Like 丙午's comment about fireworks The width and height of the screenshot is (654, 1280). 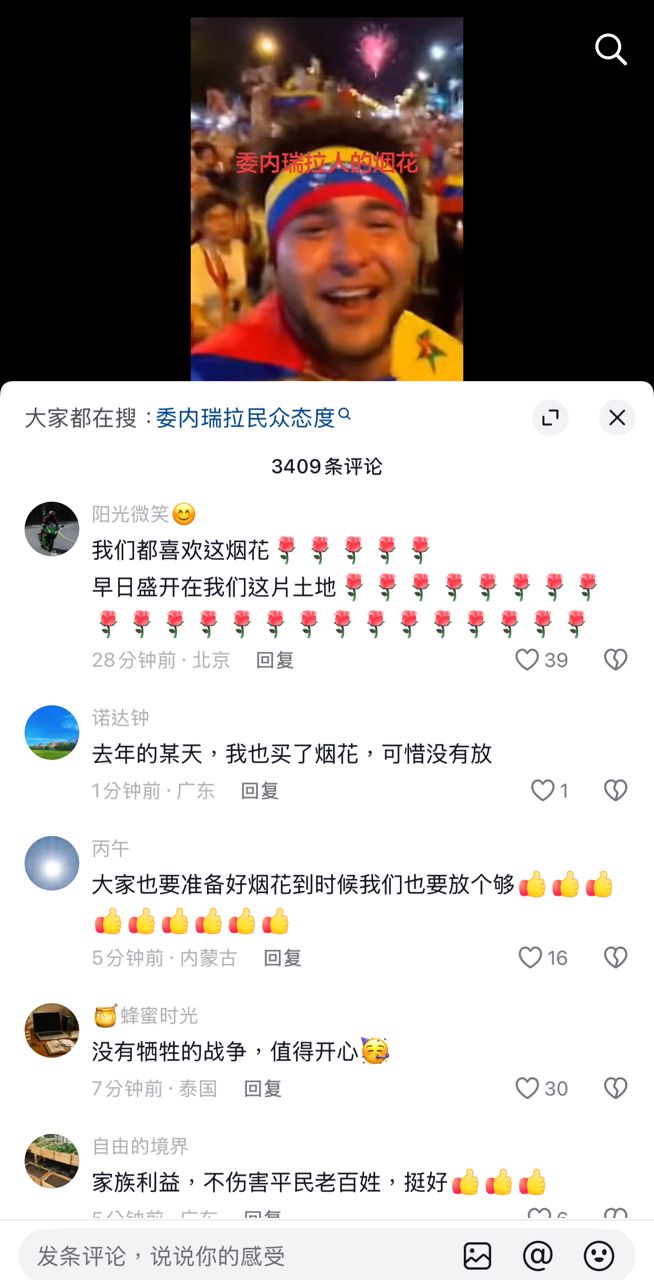531,958
